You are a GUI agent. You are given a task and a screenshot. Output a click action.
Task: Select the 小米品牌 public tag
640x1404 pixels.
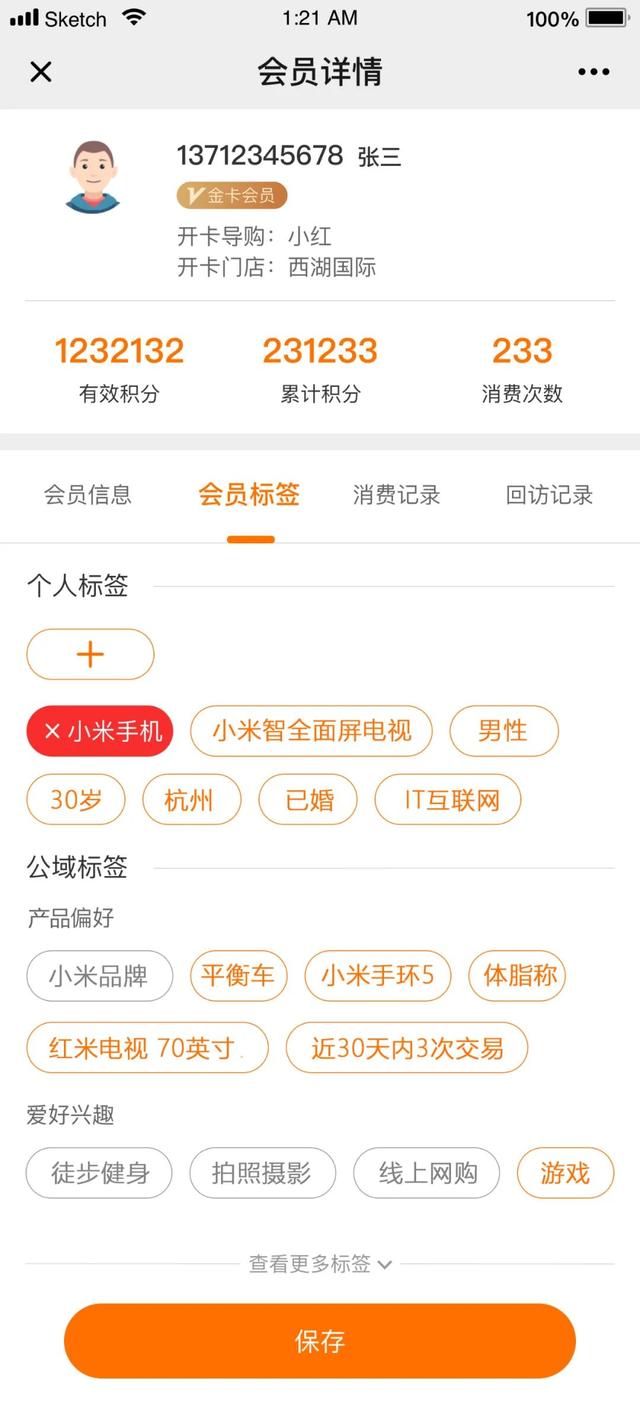pyautogui.click(x=99, y=975)
